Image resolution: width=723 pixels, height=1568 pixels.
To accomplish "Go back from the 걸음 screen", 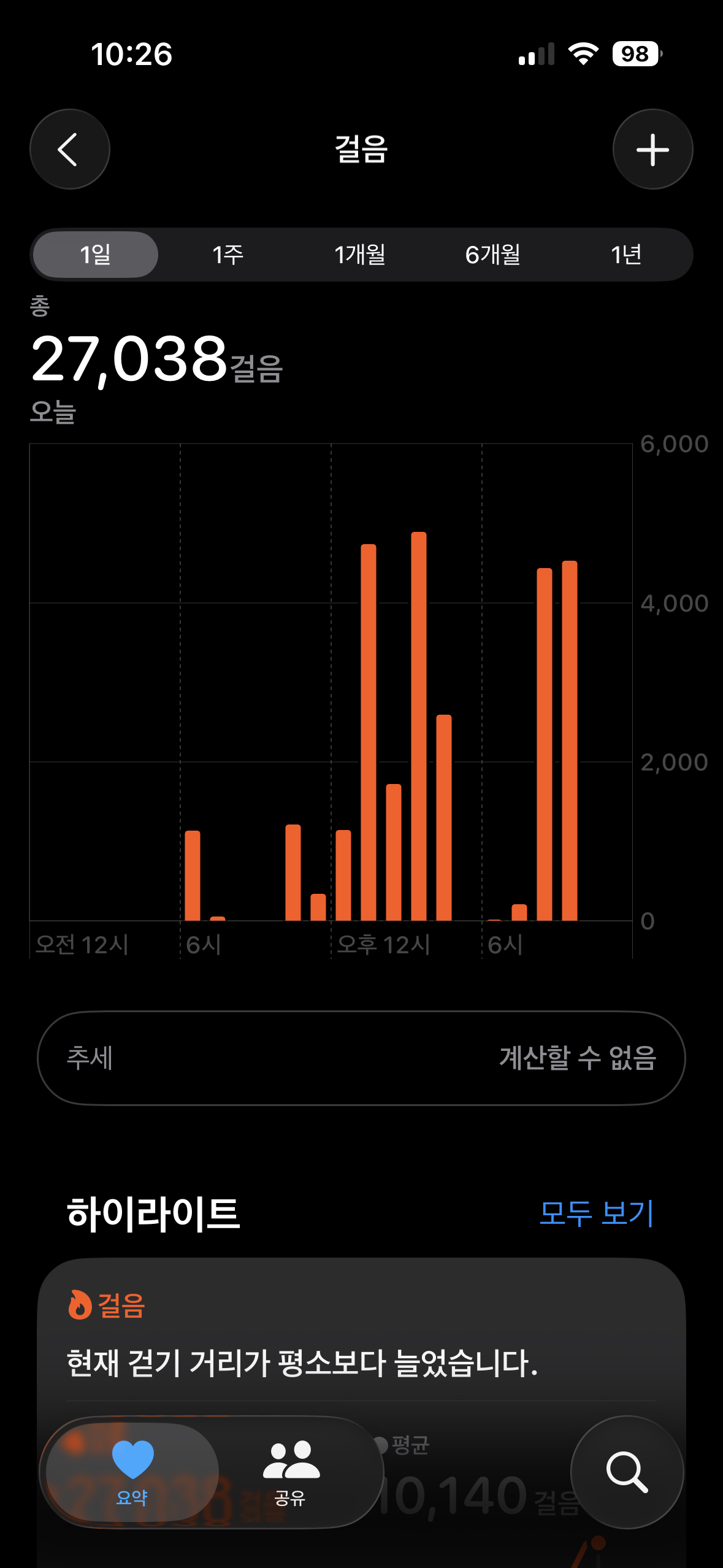I will click(x=69, y=149).
